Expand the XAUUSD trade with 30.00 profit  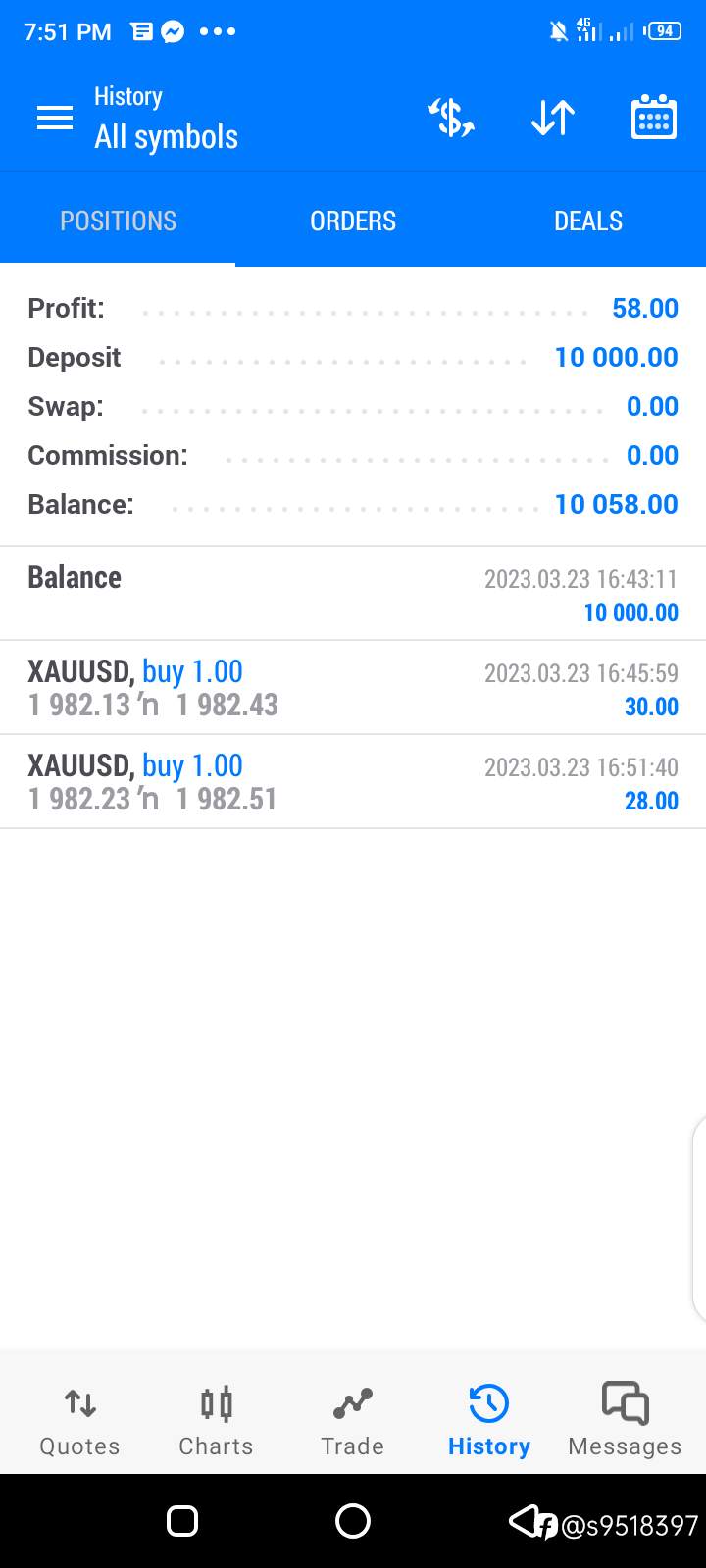click(x=353, y=688)
